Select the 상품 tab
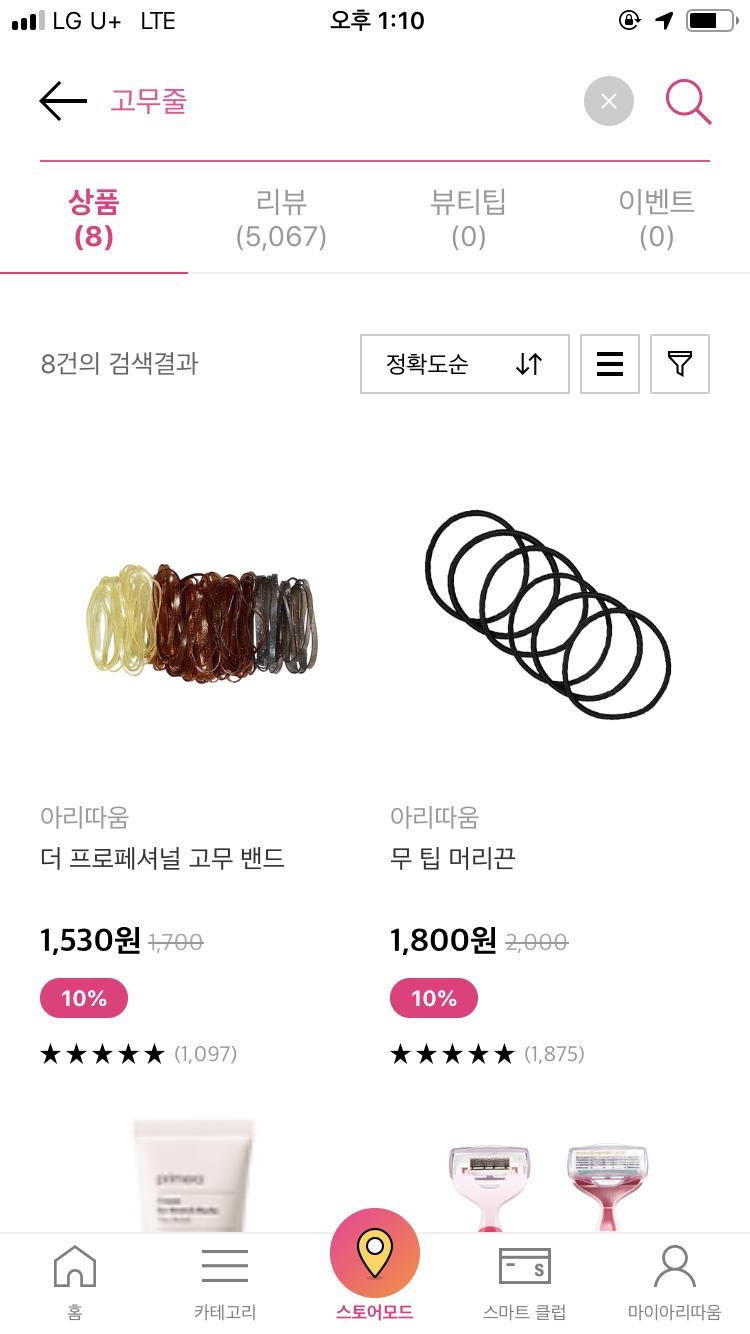 pyautogui.click(x=94, y=219)
